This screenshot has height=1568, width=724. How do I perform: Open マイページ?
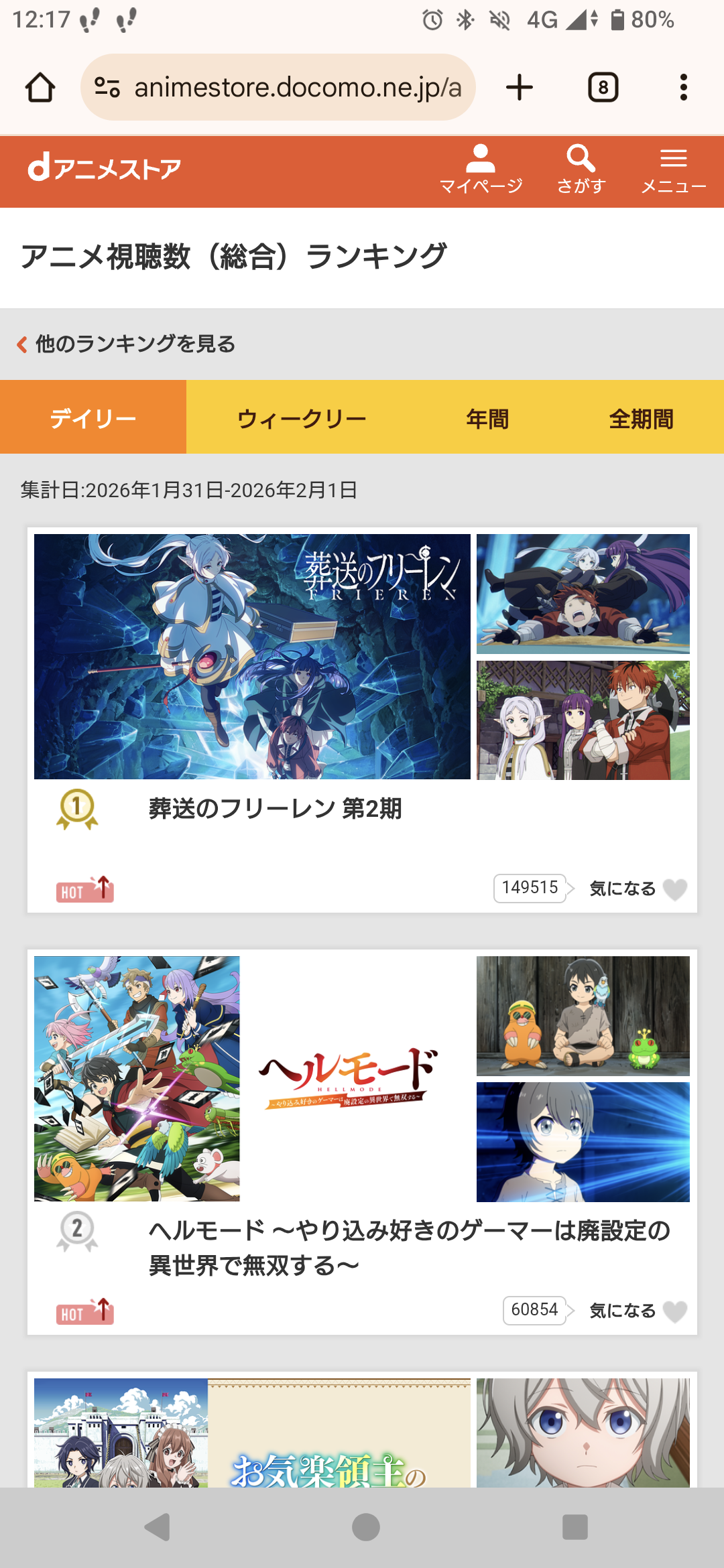(481, 170)
